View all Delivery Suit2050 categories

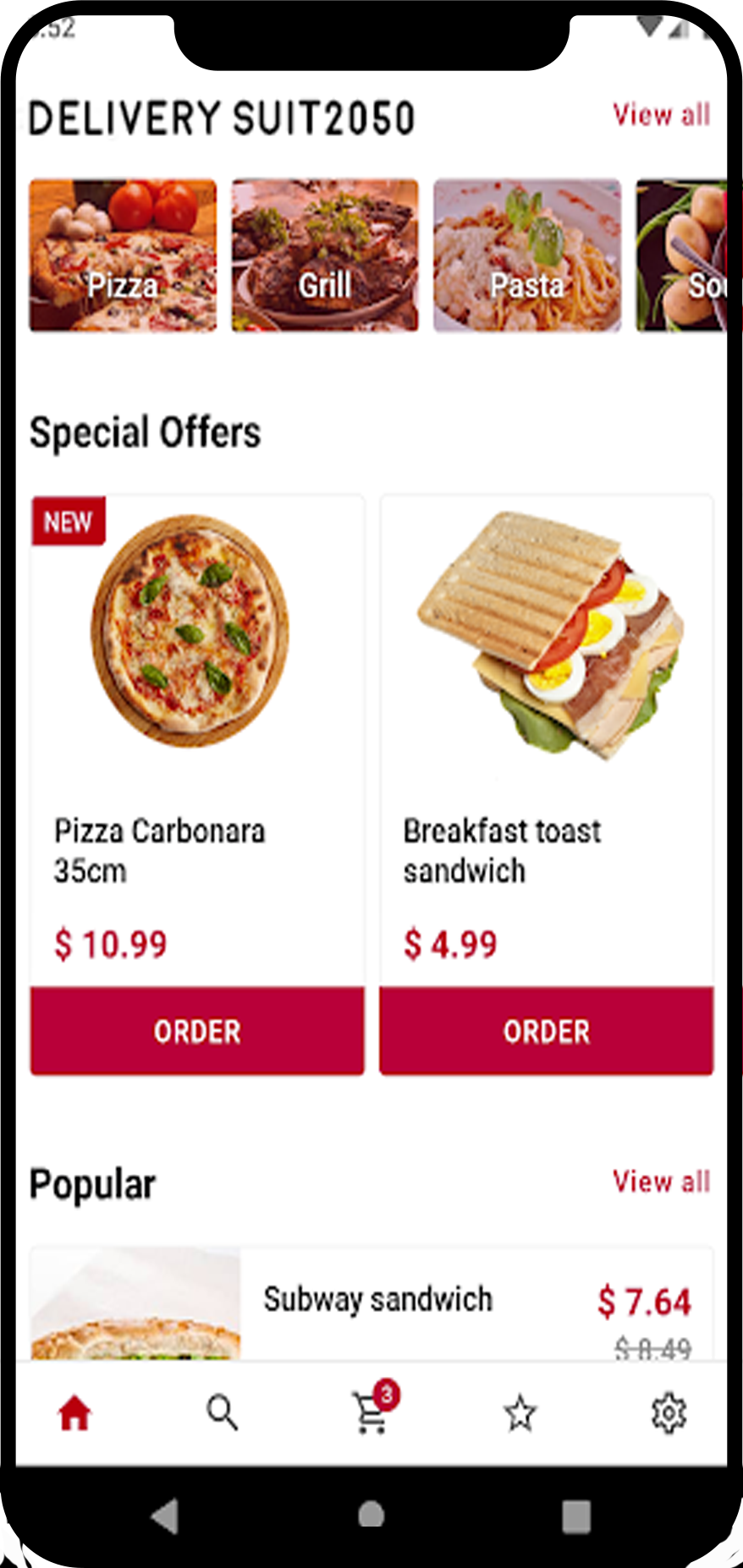pos(661,115)
